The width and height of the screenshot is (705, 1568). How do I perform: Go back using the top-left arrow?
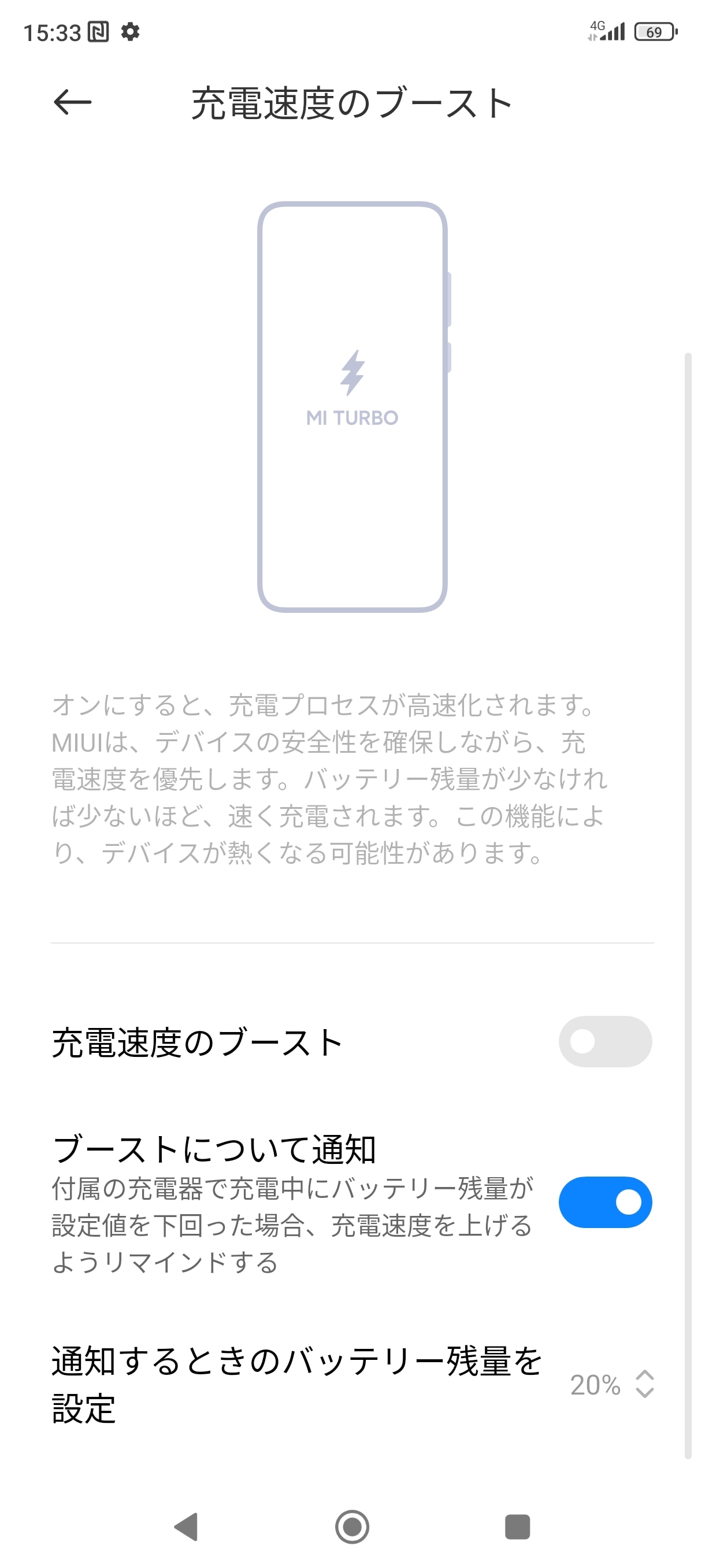point(72,102)
